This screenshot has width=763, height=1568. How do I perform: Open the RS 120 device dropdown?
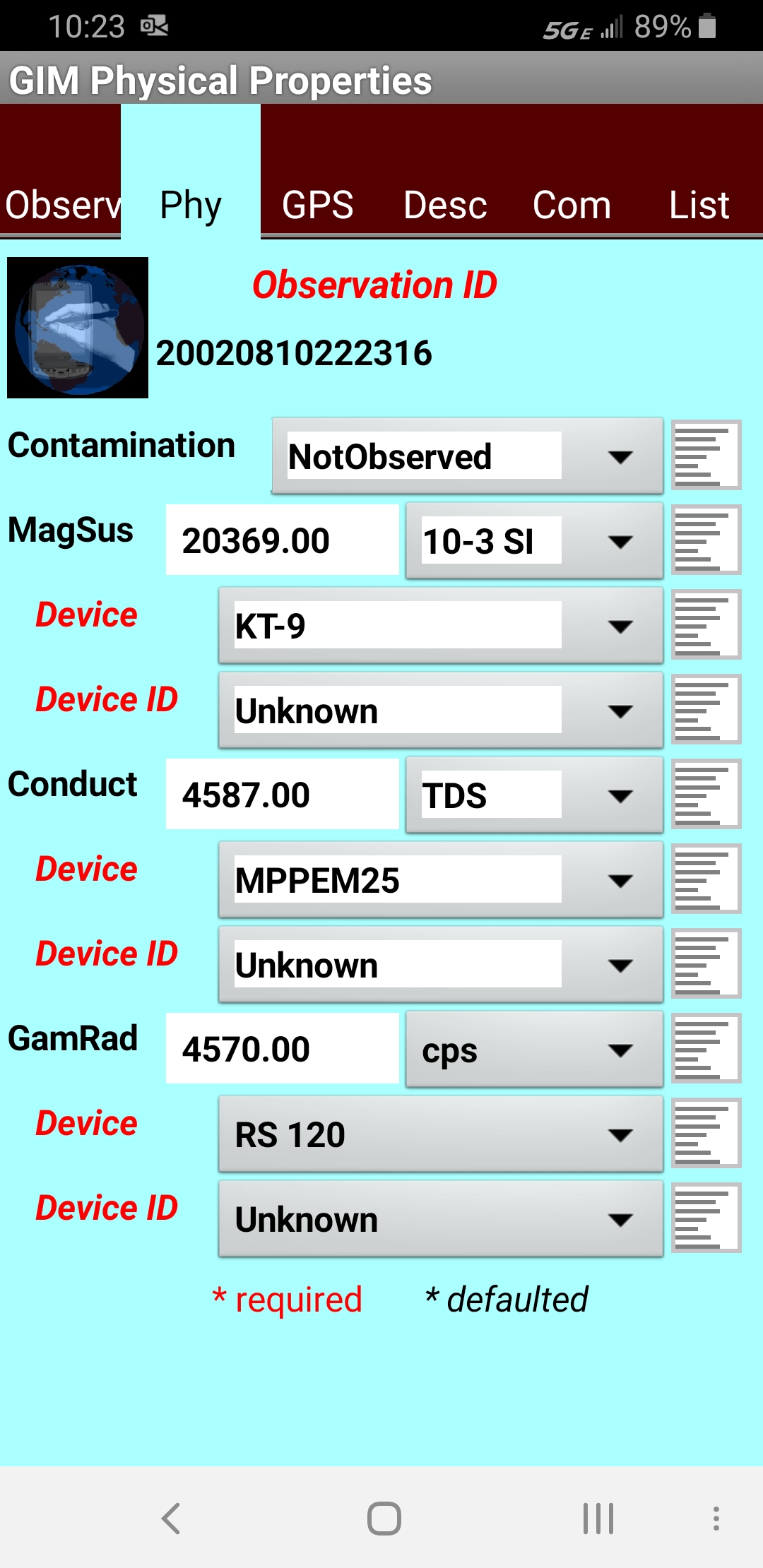tap(440, 1134)
